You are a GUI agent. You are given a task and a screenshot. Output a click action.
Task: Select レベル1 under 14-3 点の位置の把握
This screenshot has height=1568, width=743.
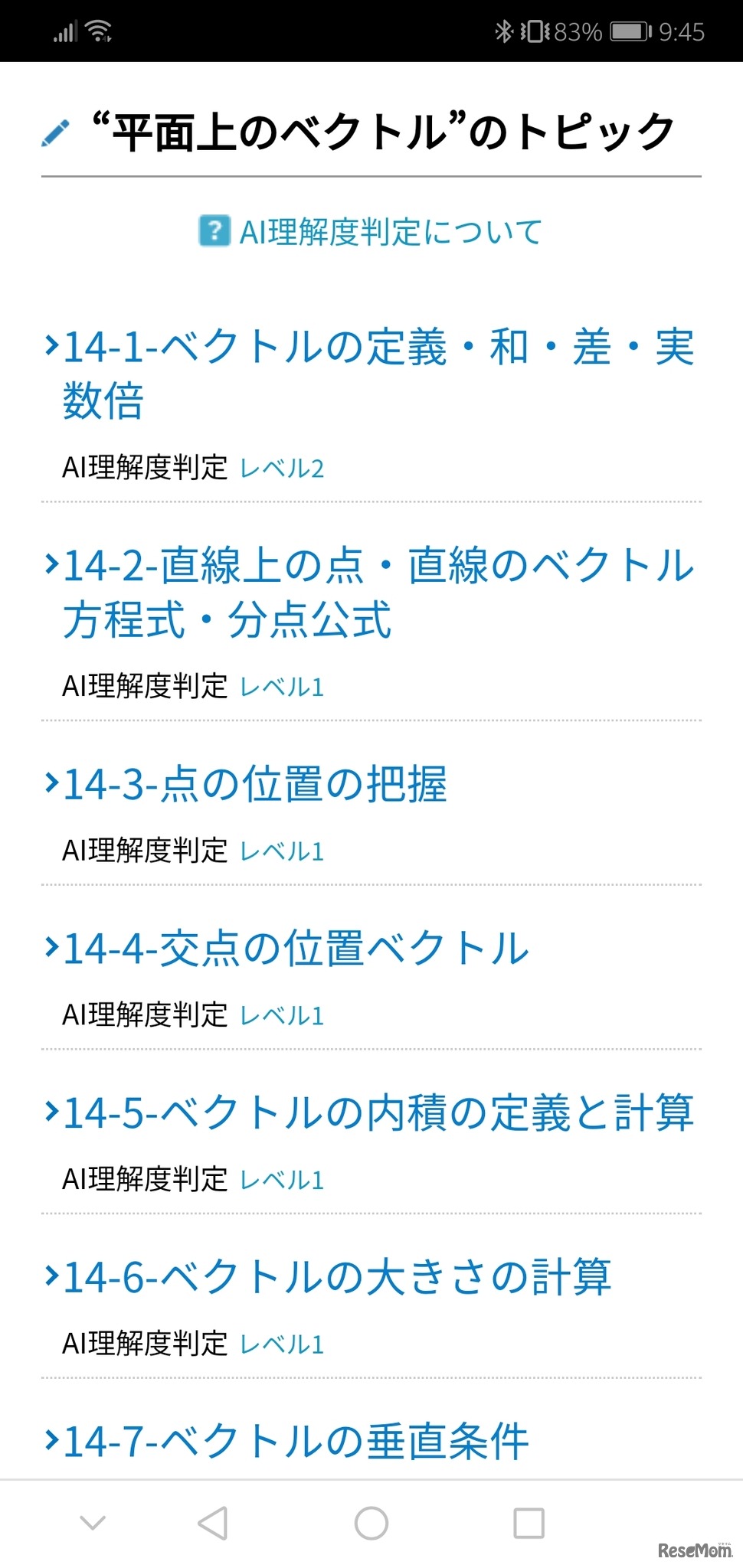pyautogui.click(x=283, y=850)
